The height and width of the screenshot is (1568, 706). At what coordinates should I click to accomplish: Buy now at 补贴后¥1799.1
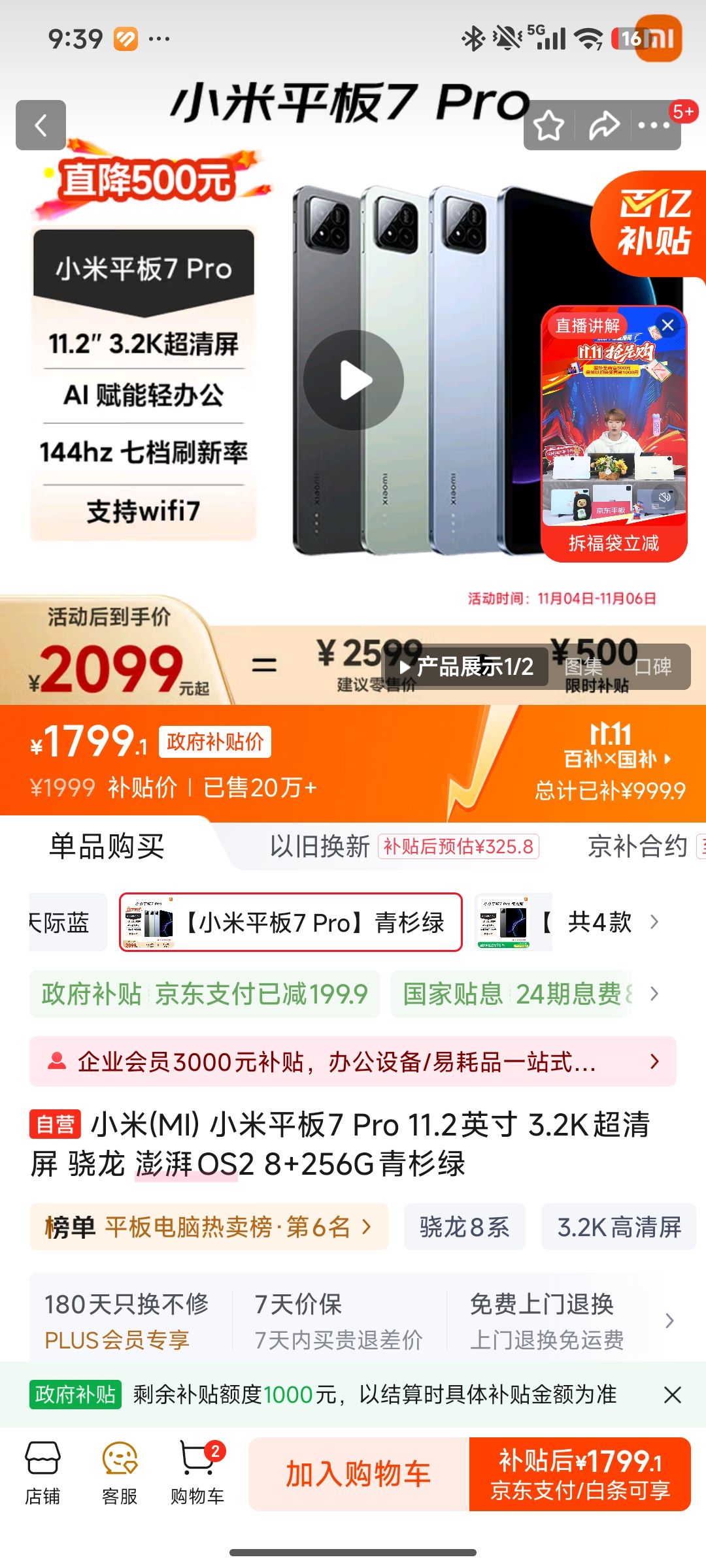pyautogui.click(x=580, y=1474)
